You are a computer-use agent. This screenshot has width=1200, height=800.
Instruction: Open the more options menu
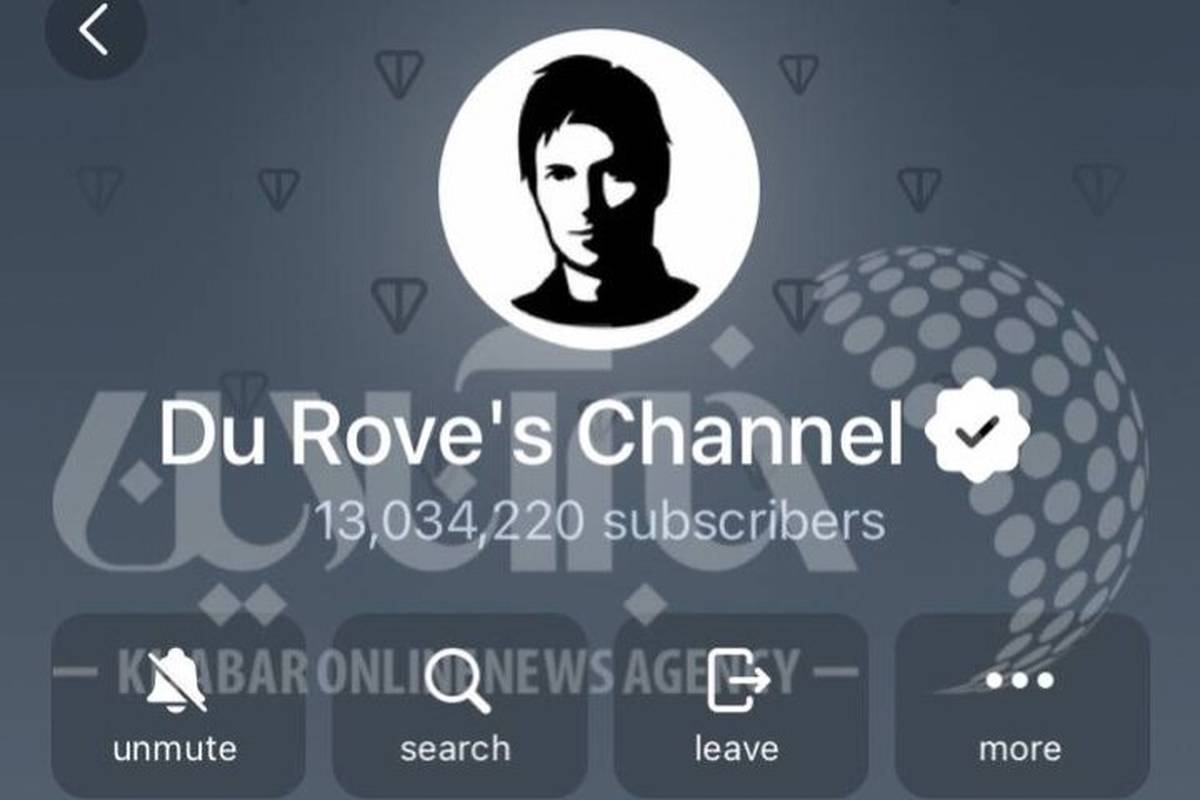point(1019,705)
